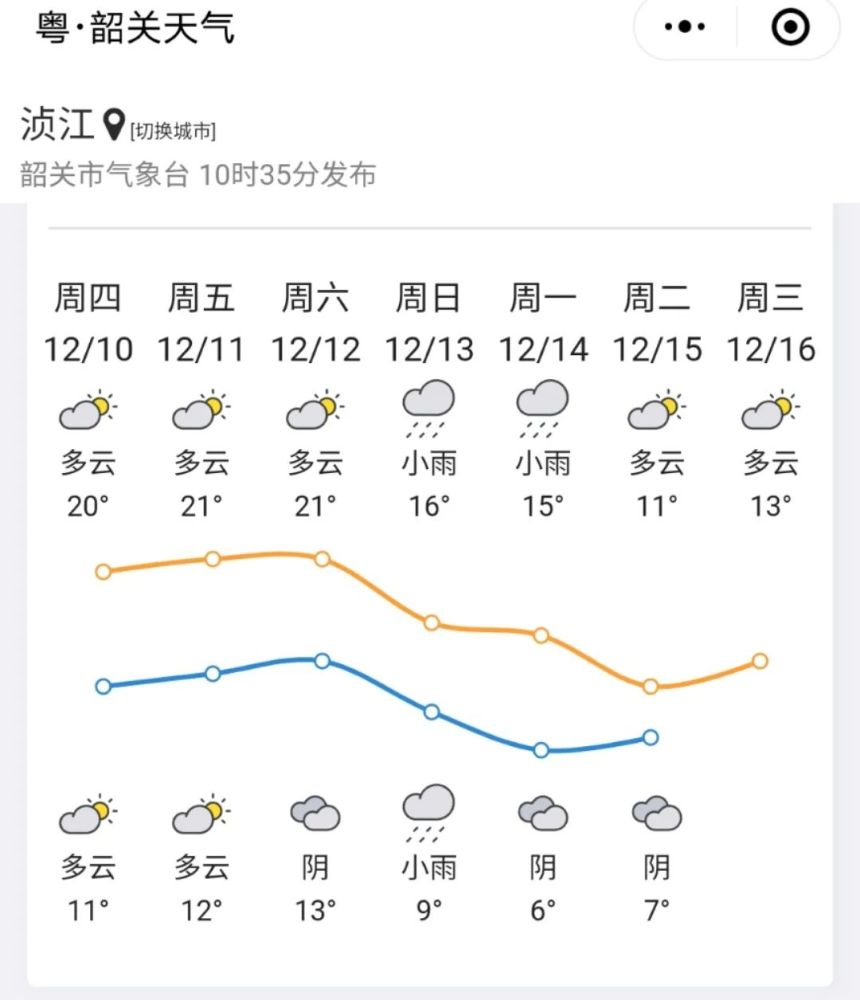Screen dimensions: 860x1000
Task: Select the highest point on the orange temperature curve
Action: coord(319,560)
